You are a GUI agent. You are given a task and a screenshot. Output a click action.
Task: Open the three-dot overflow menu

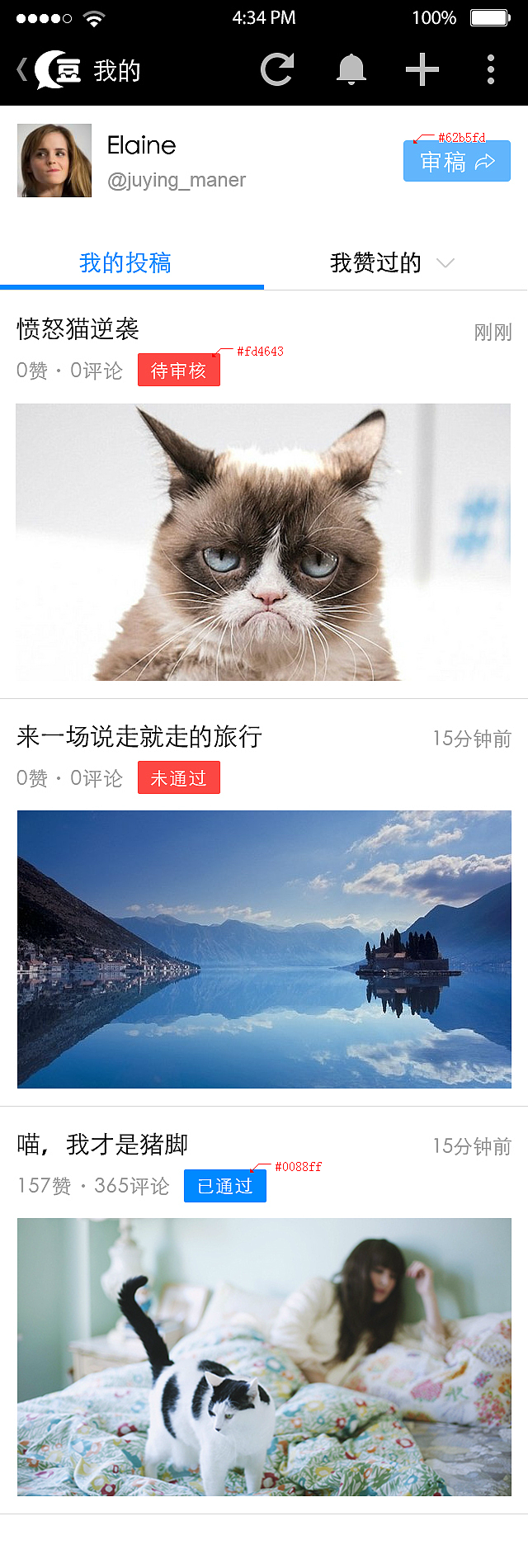tap(491, 70)
